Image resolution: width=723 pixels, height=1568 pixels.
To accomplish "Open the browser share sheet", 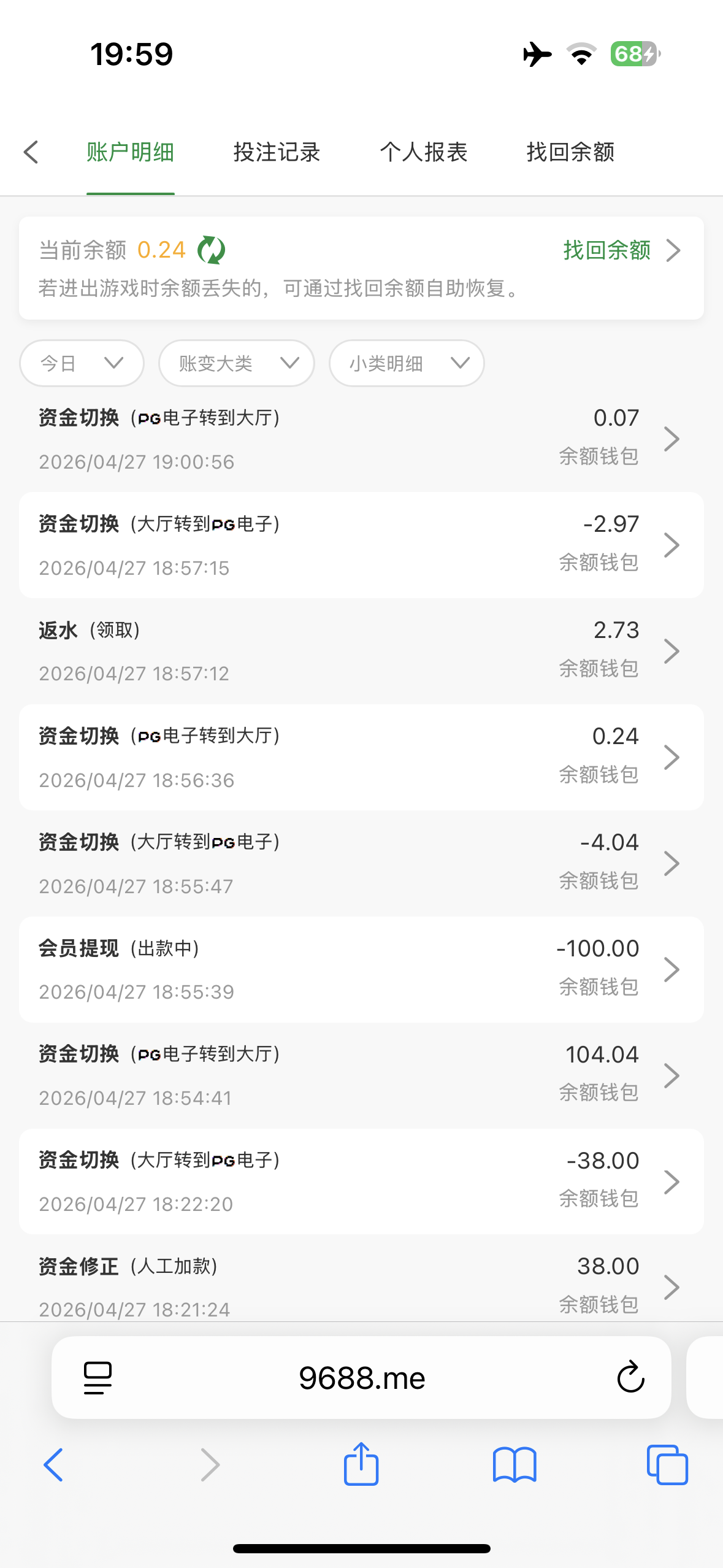I will (x=361, y=1464).
